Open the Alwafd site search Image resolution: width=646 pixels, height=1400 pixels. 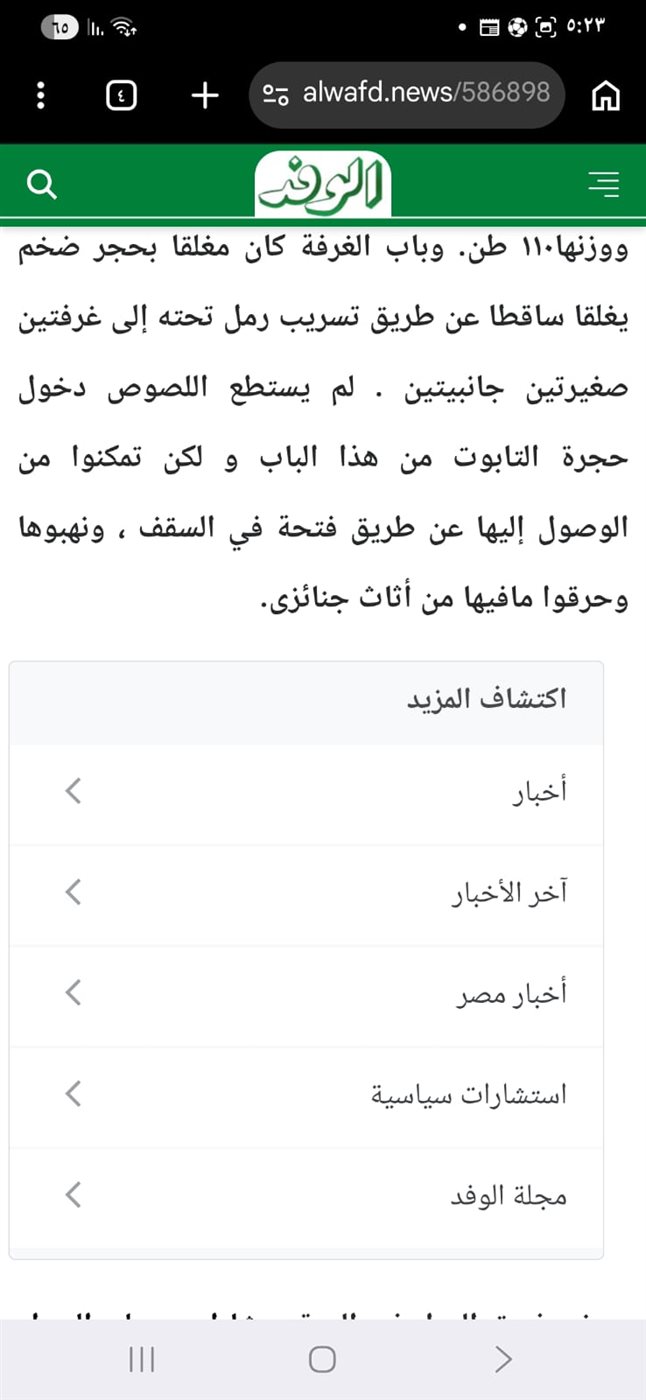[x=42, y=184]
